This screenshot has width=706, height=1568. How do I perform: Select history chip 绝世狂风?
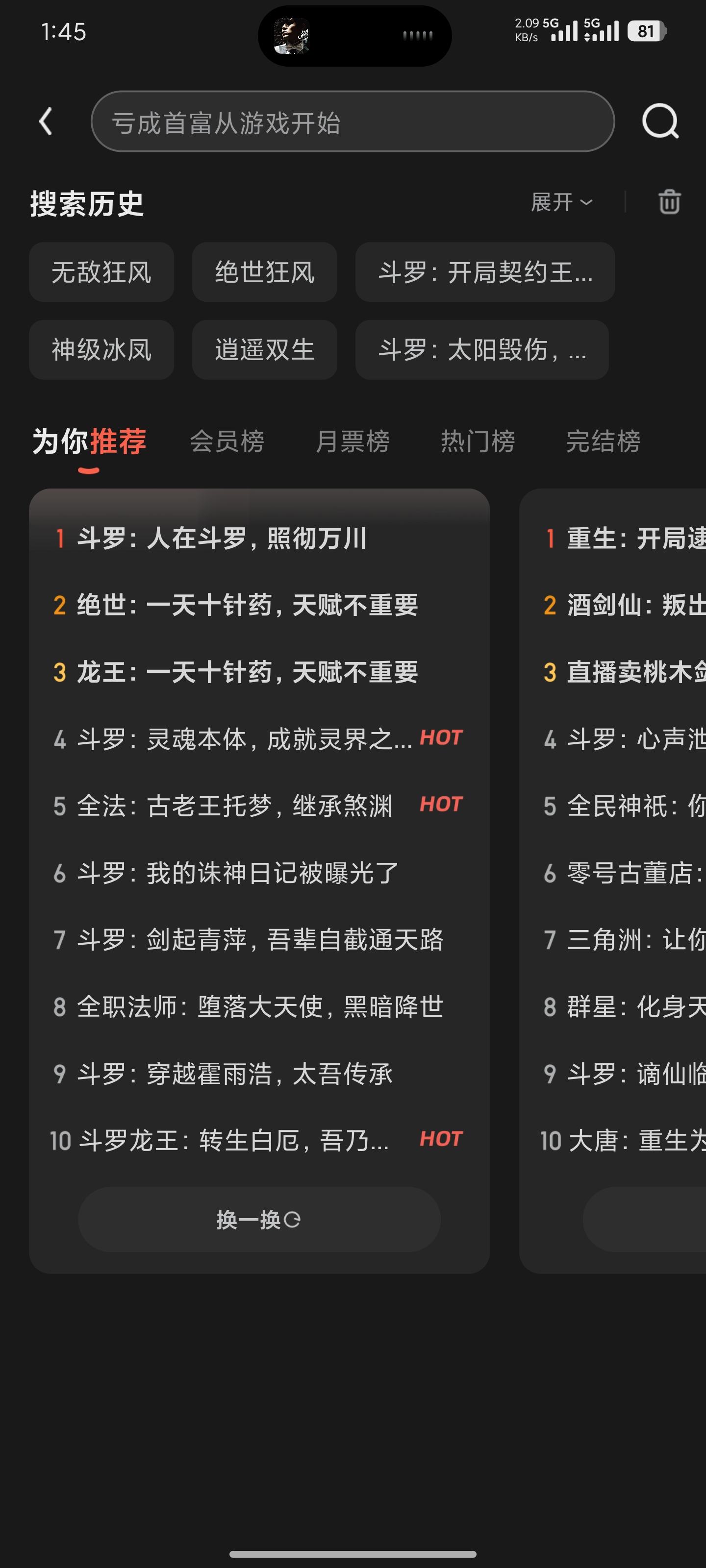[x=264, y=272]
